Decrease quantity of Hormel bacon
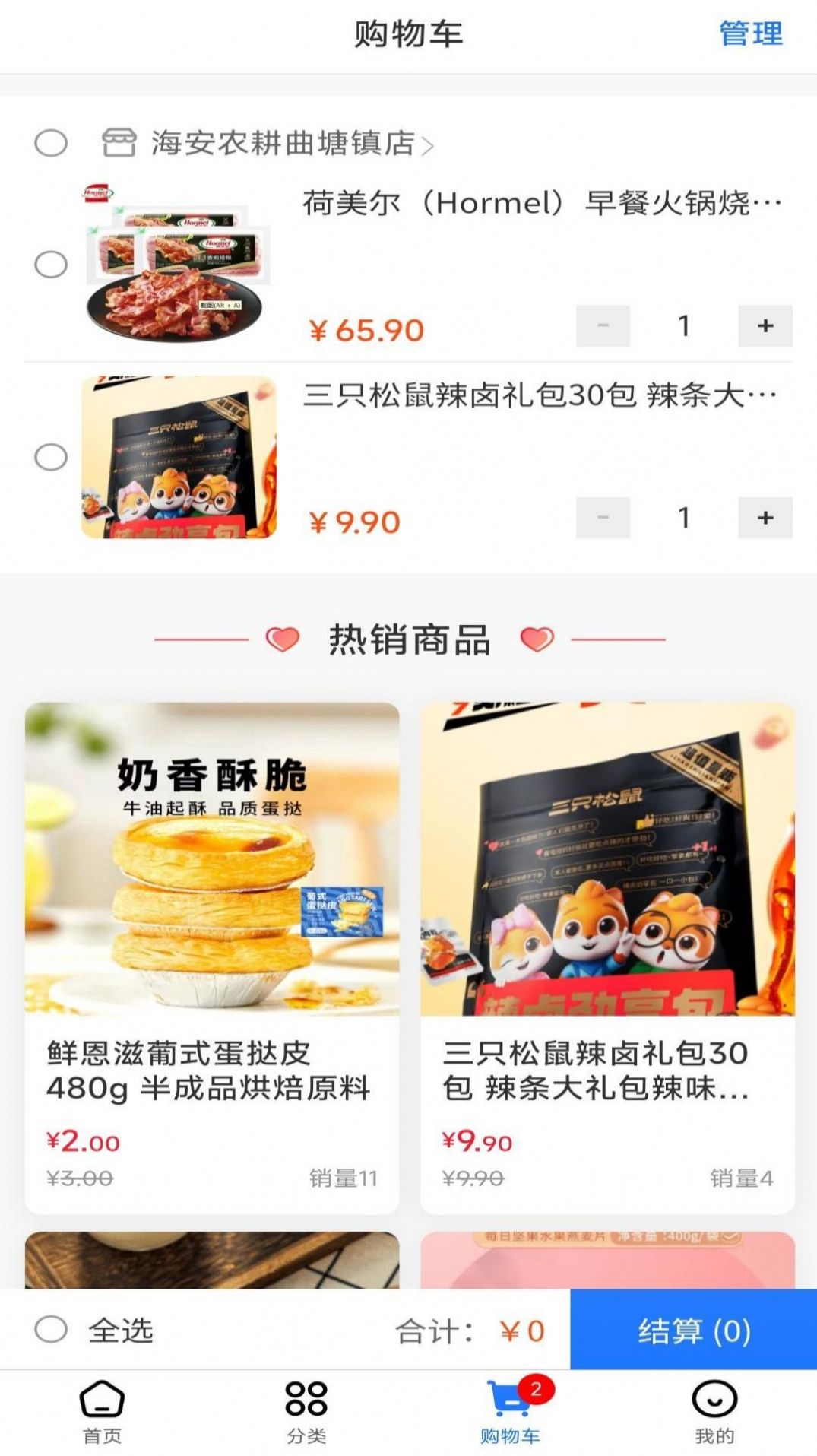The height and width of the screenshot is (1456, 817). pyautogui.click(x=603, y=326)
